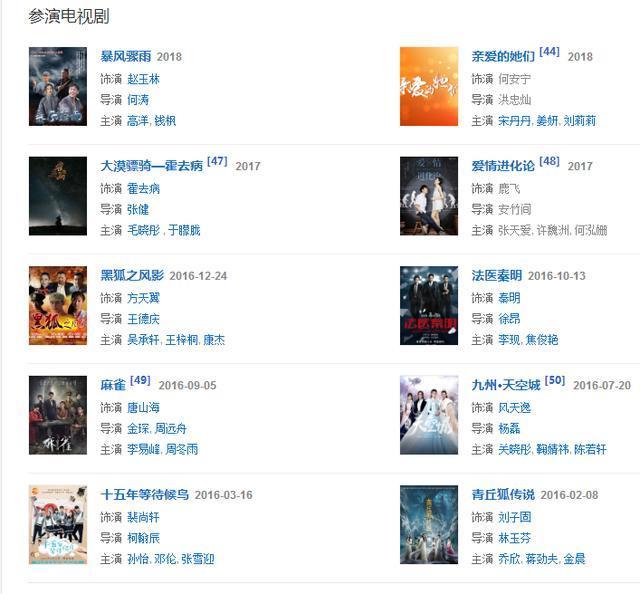Viewport: 640px width, 594px height.
Task: Open the 九州·天空城 title link
Action: [x=505, y=385]
